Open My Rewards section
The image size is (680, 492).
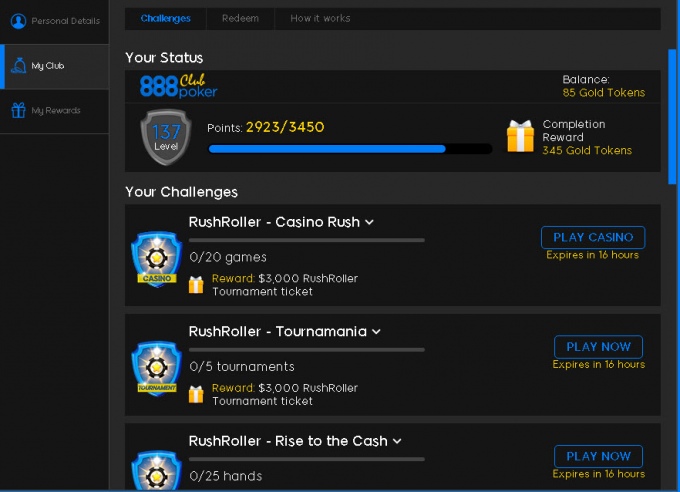tap(55, 110)
